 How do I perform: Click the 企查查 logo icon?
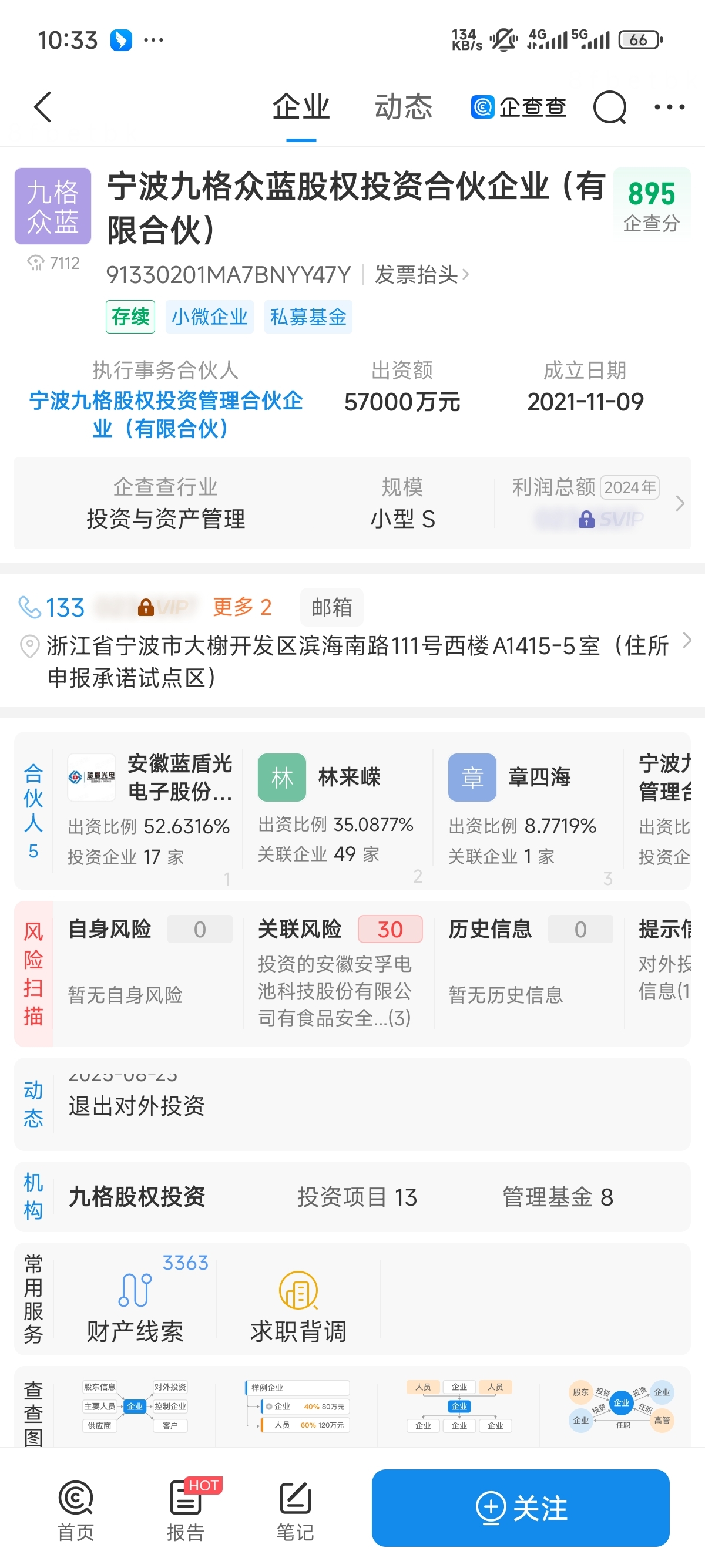tap(482, 106)
